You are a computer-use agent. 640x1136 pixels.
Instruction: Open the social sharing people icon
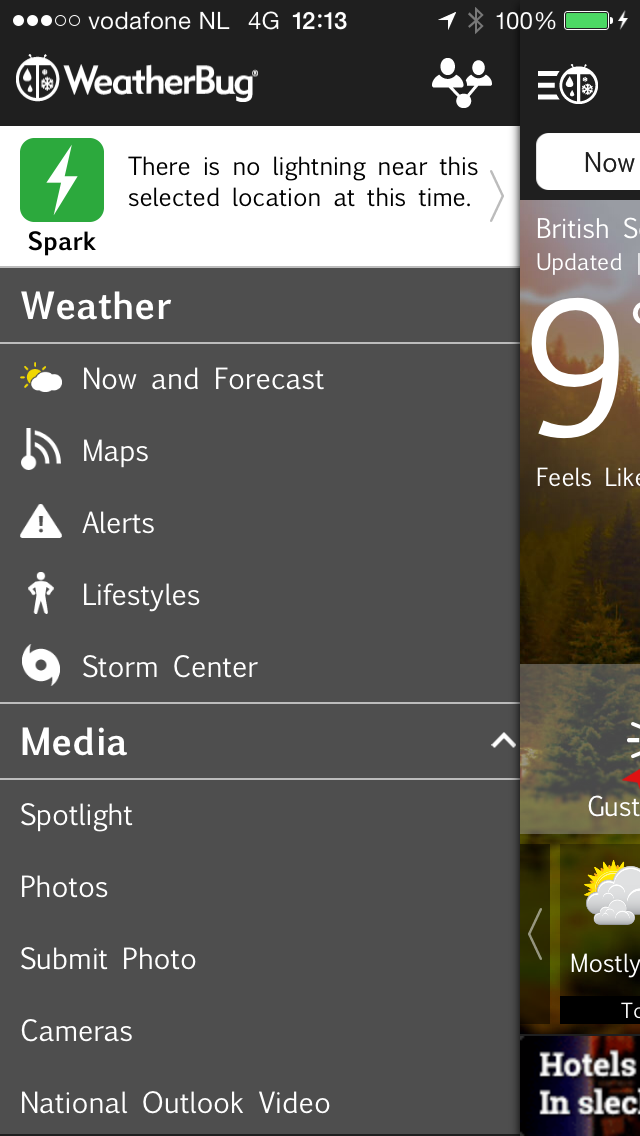tap(462, 82)
